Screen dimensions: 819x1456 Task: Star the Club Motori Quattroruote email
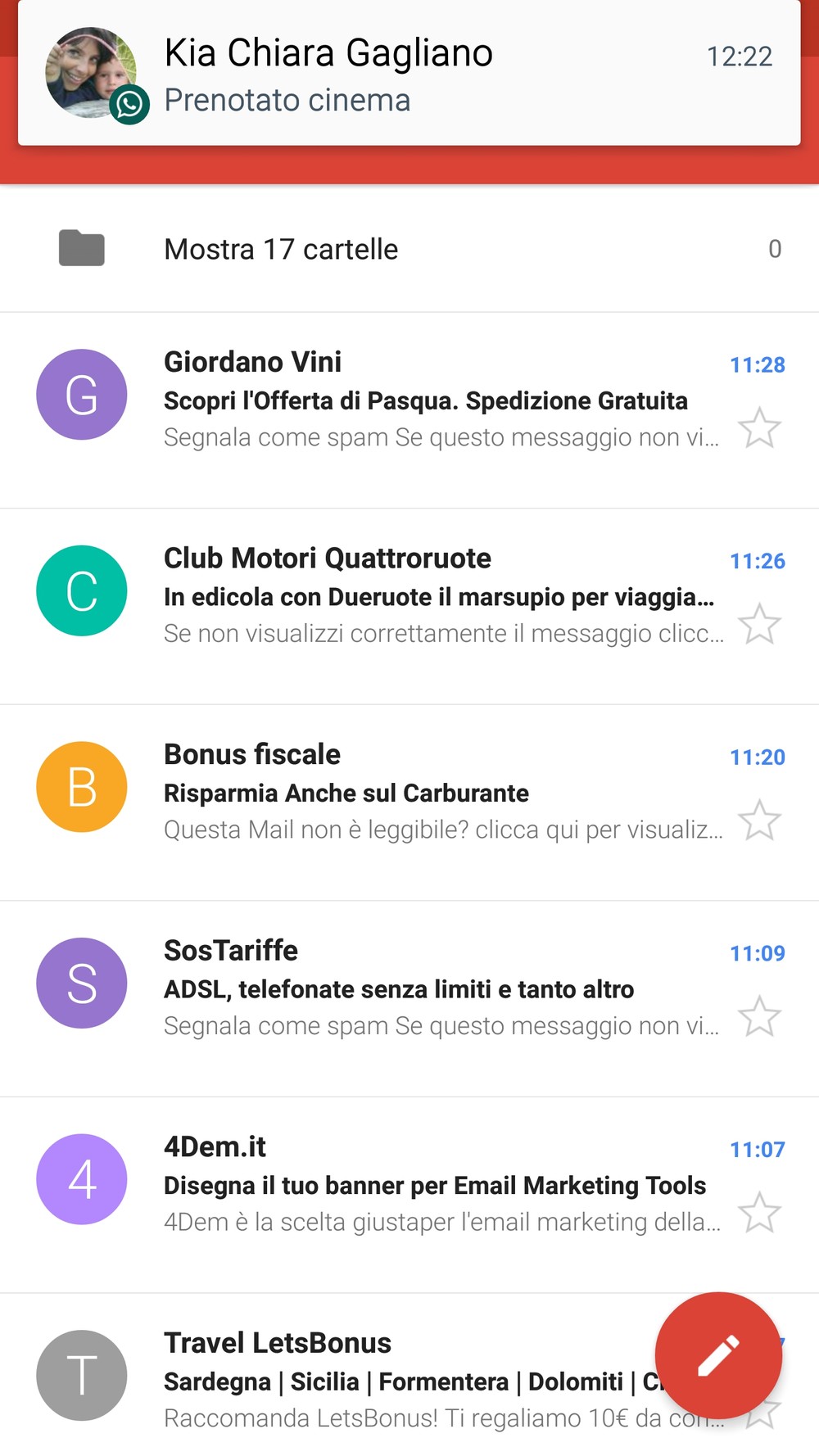pyautogui.click(x=759, y=624)
